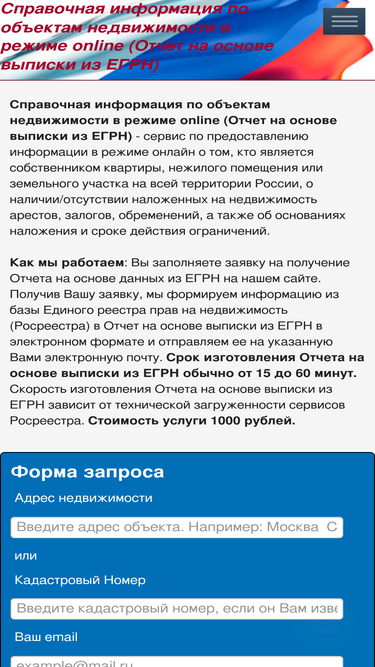
Task: Open the hamburger menu button
Action: click(344, 21)
